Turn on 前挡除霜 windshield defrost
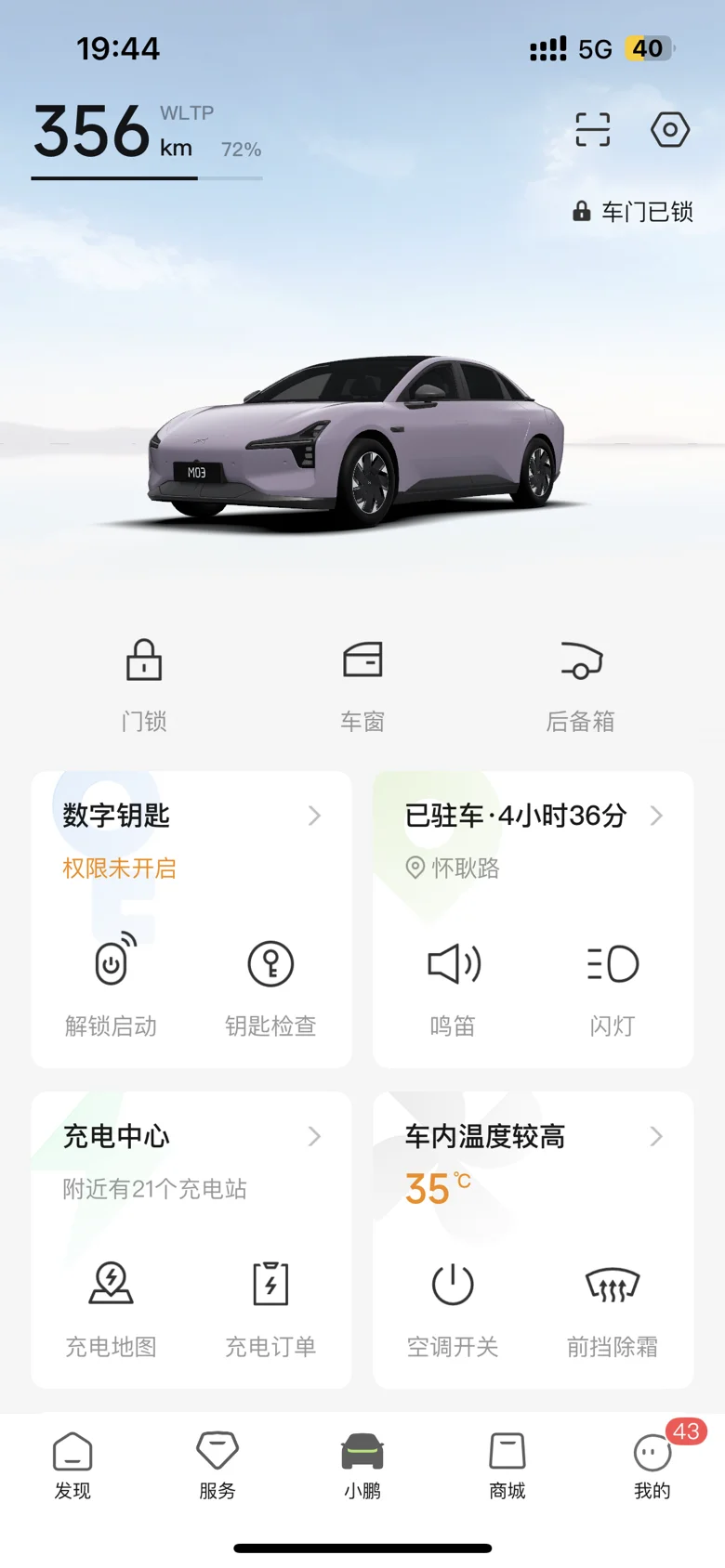The image size is (725, 1568). pos(613,1306)
